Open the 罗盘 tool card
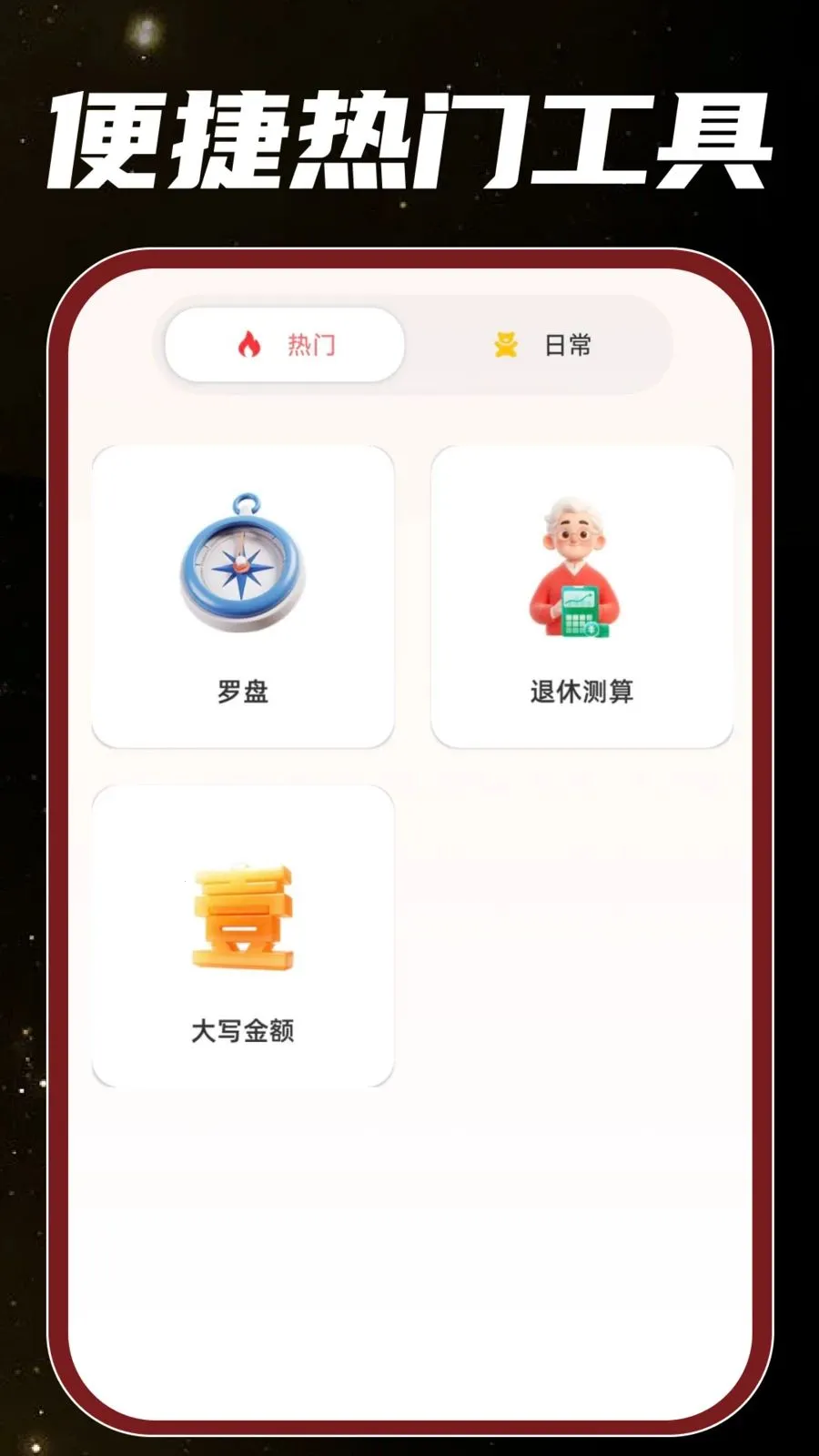The width and height of the screenshot is (819, 1456). click(x=243, y=591)
